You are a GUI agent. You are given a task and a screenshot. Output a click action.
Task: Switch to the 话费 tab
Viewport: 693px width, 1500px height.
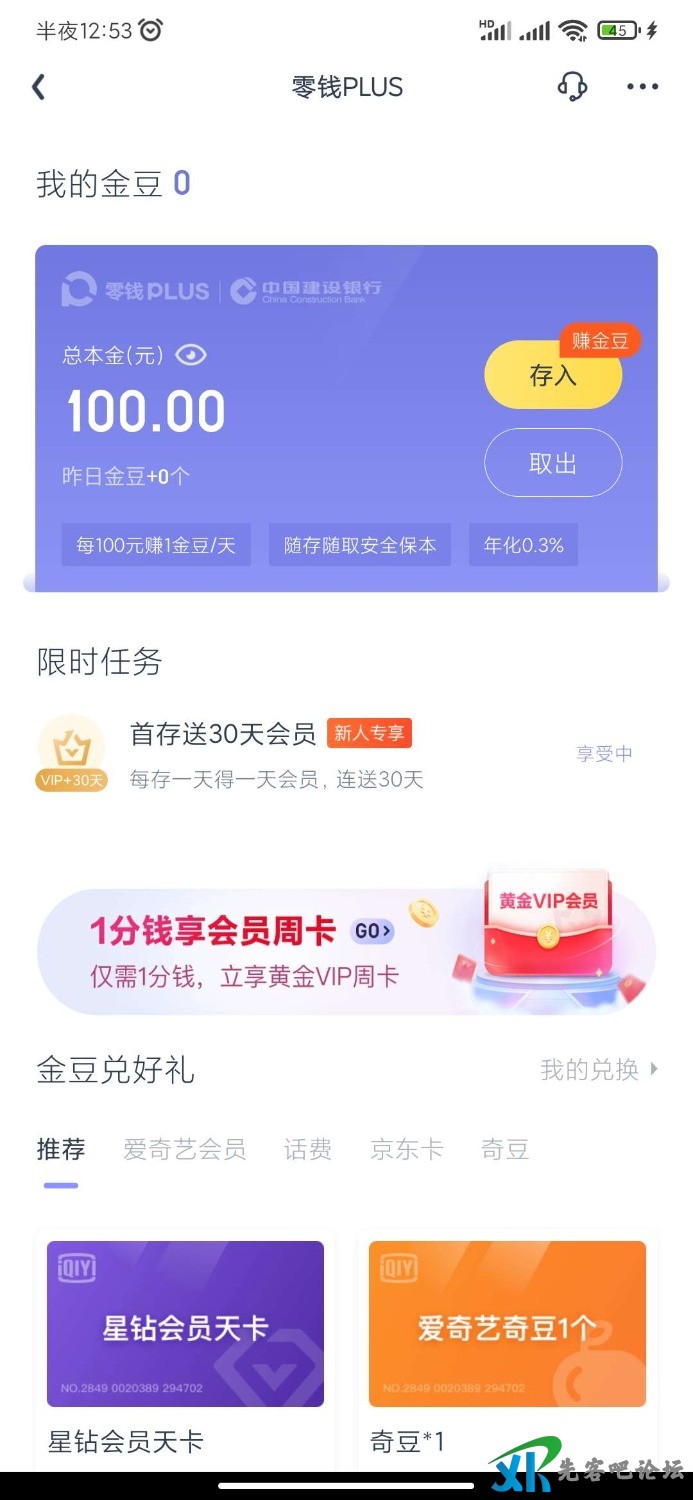307,1150
